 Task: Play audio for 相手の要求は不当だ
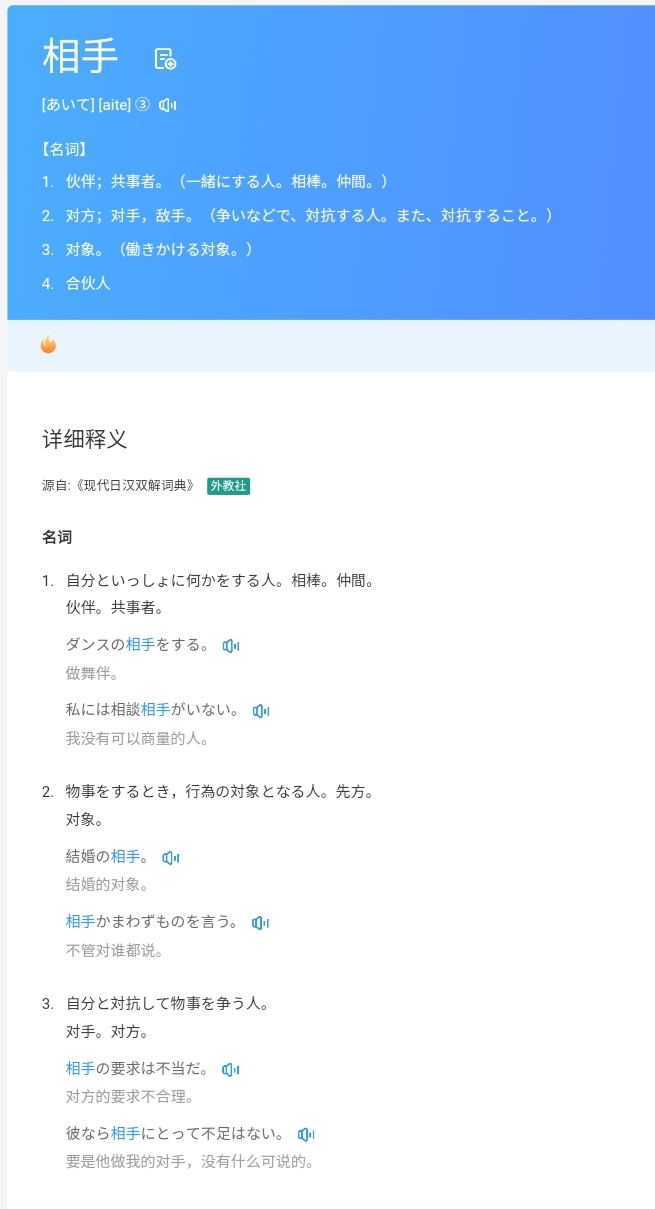(x=231, y=1070)
